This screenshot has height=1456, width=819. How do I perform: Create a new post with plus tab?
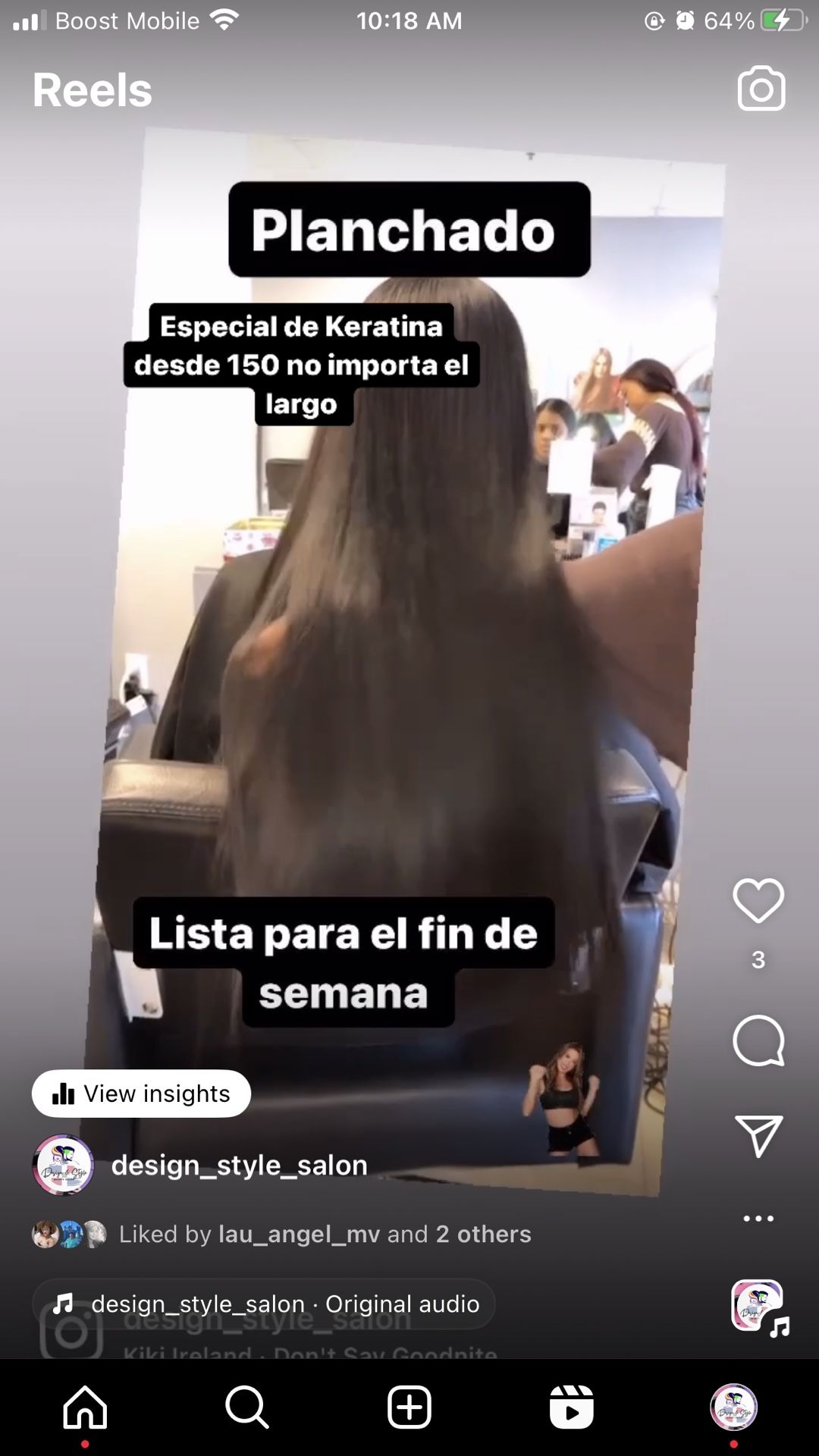coord(409,1407)
